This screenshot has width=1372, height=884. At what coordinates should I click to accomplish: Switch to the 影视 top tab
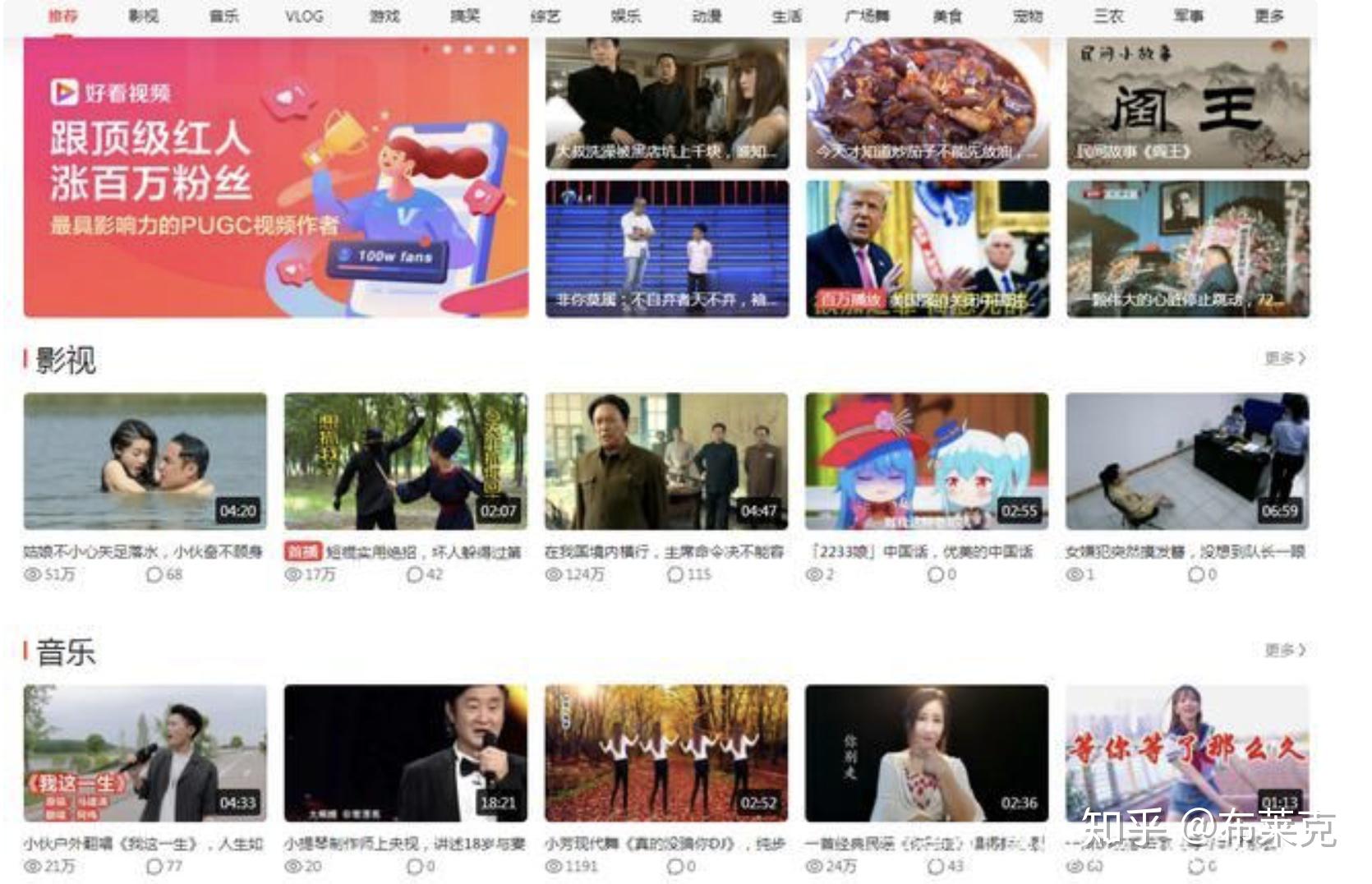144,16
